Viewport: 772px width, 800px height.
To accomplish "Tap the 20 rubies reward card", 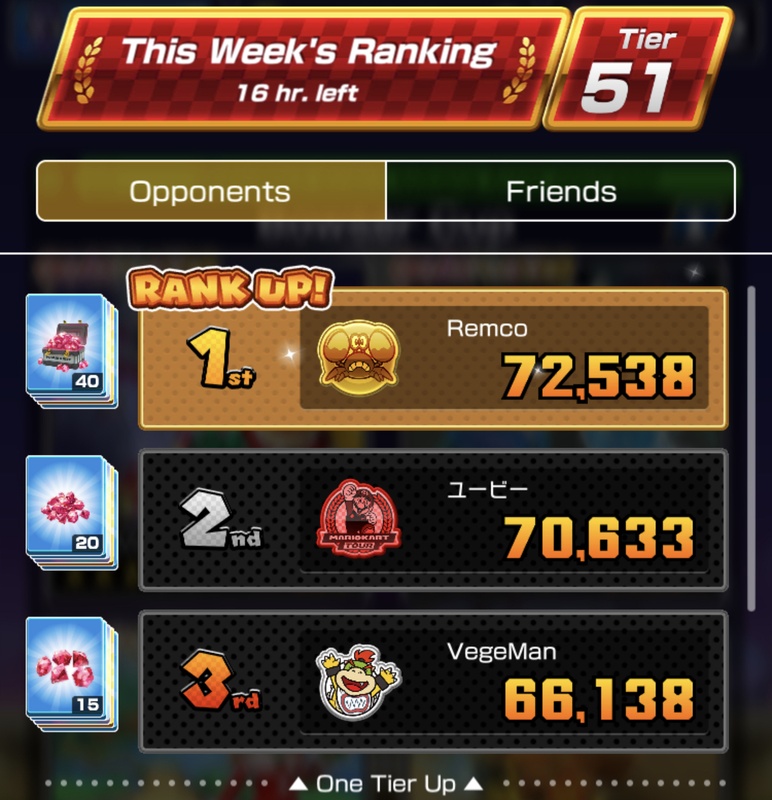I will tap(73, 510).
